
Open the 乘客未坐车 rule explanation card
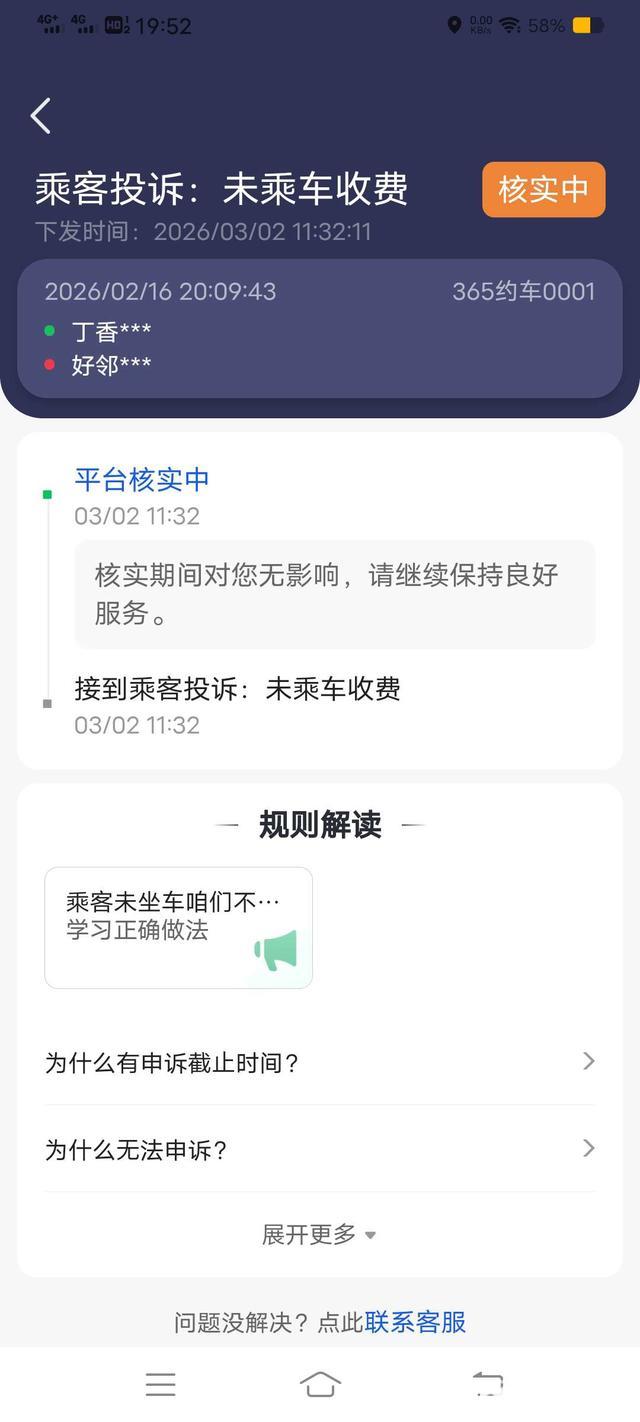[178, 927]
